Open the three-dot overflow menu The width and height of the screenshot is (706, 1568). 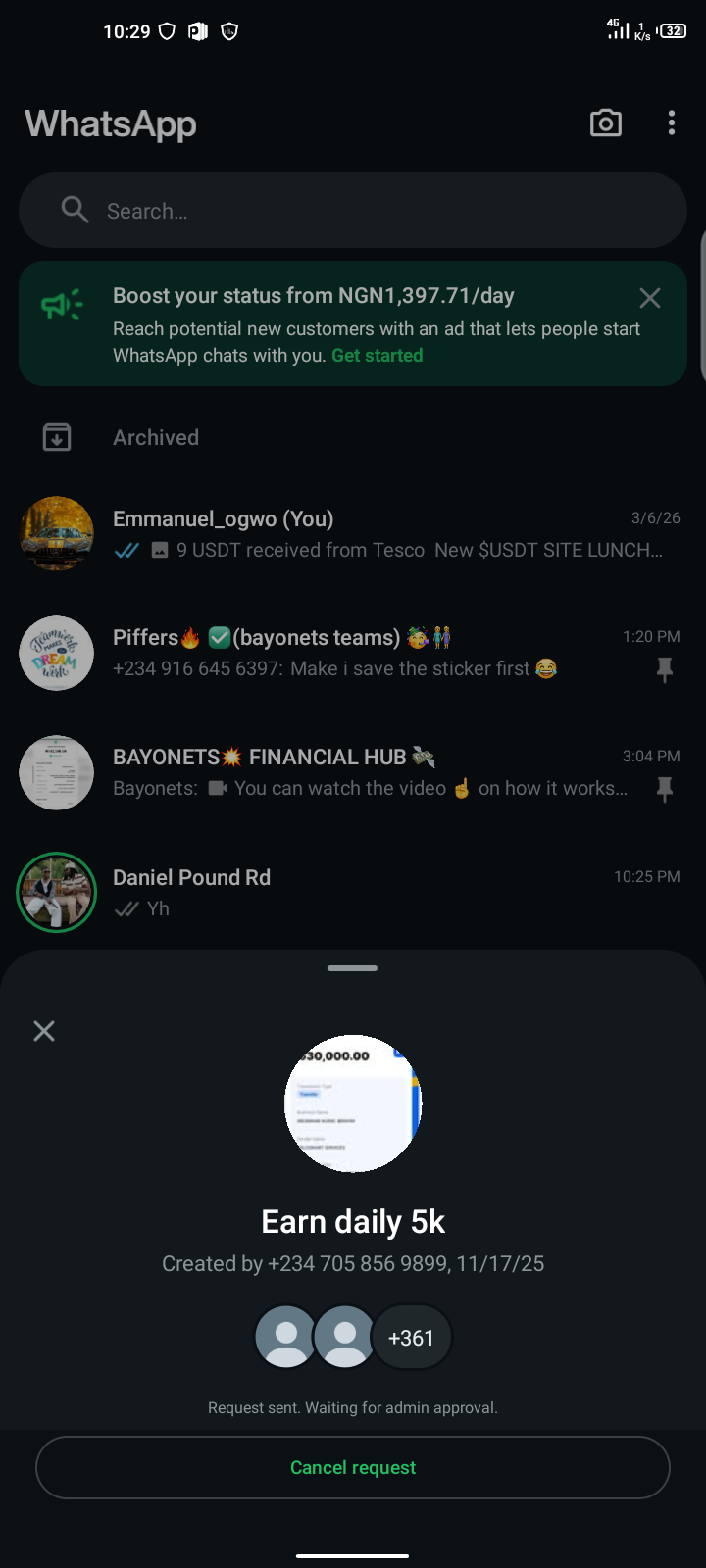672,122
